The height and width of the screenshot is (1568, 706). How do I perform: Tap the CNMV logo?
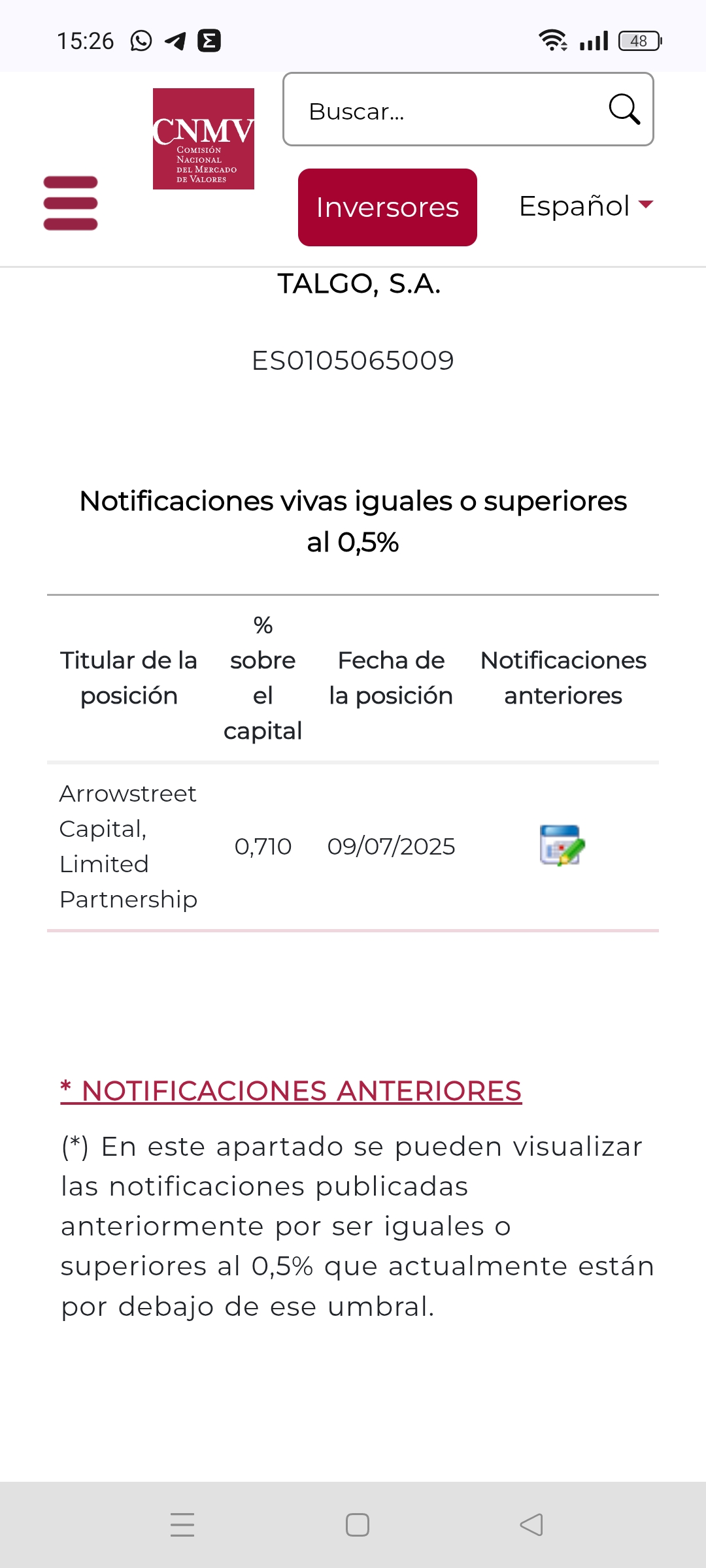point(203,139)
